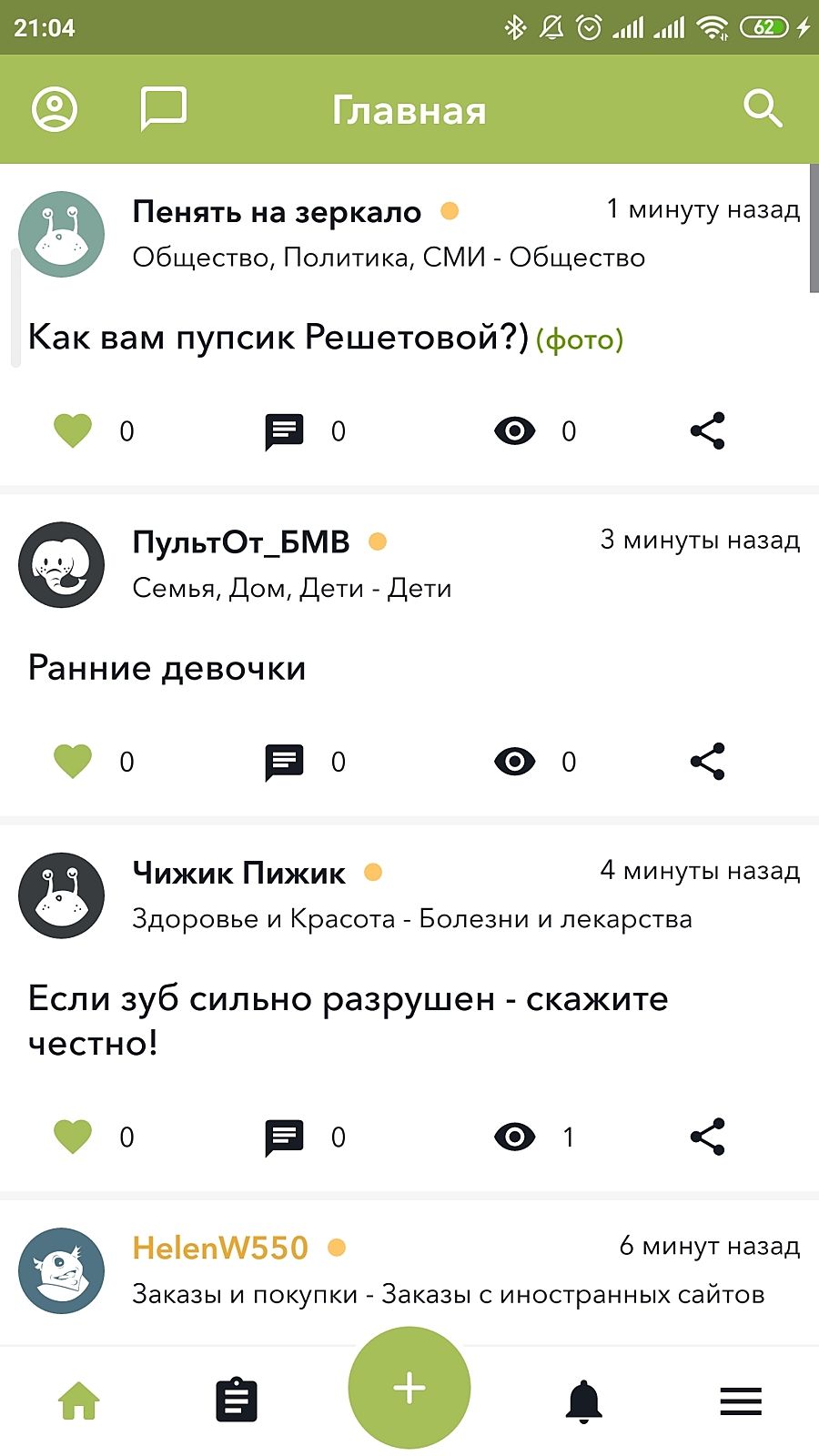Open the profile of user Пенять на зеркало
This screenshot has height=1456, width=819.
point(277,212)
